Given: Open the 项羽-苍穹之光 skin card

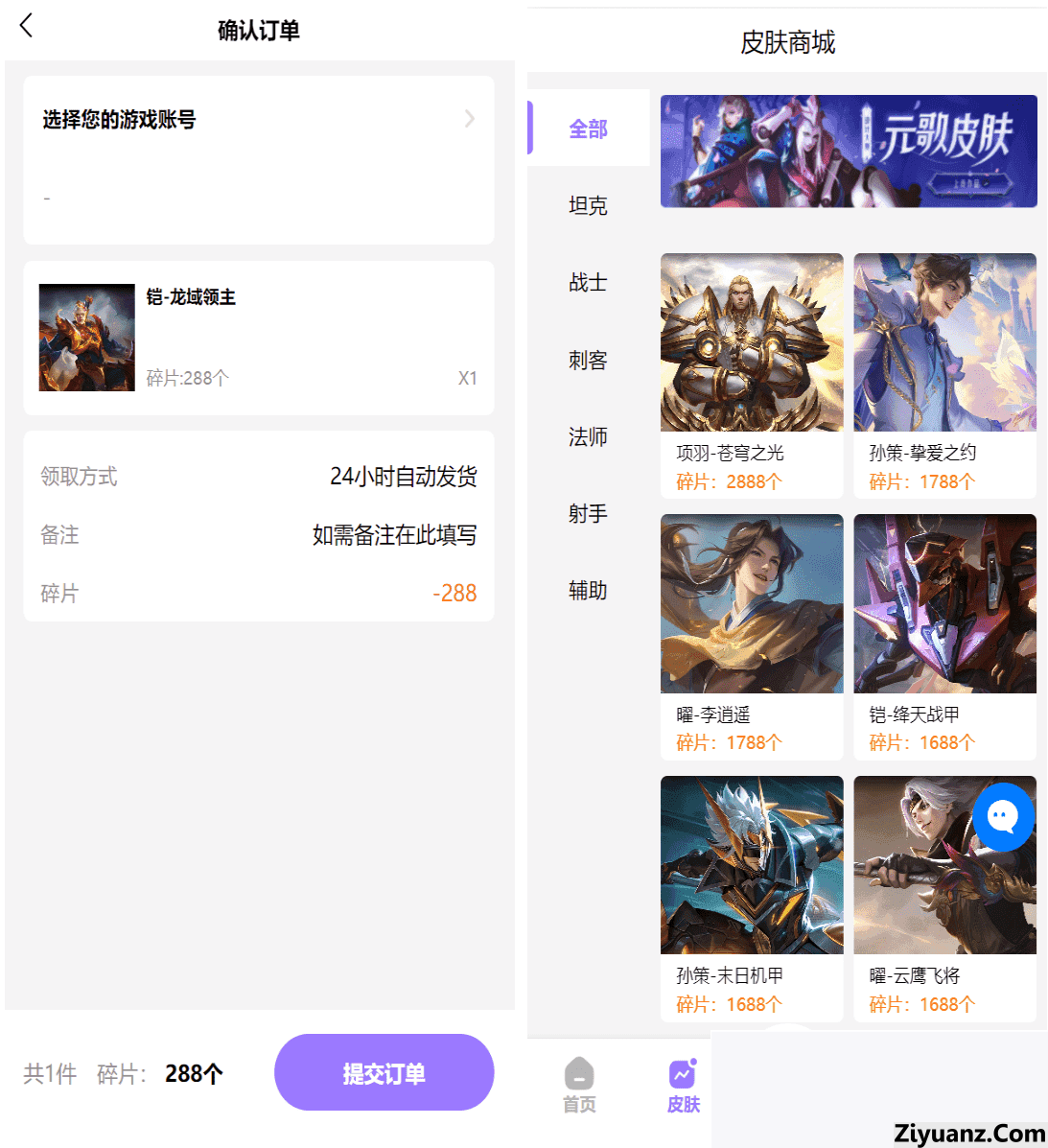Looking at the screenshot, I should (x=752, y=374).
